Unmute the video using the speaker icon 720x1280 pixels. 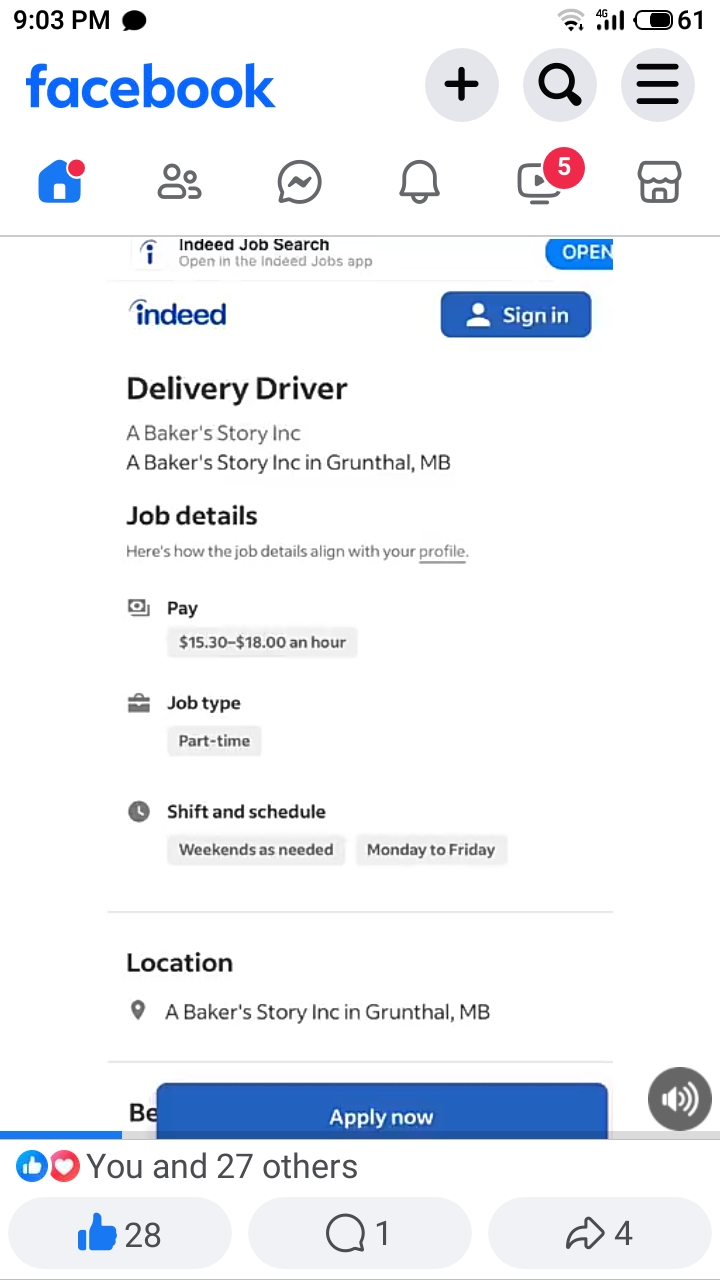point(679,1098)
